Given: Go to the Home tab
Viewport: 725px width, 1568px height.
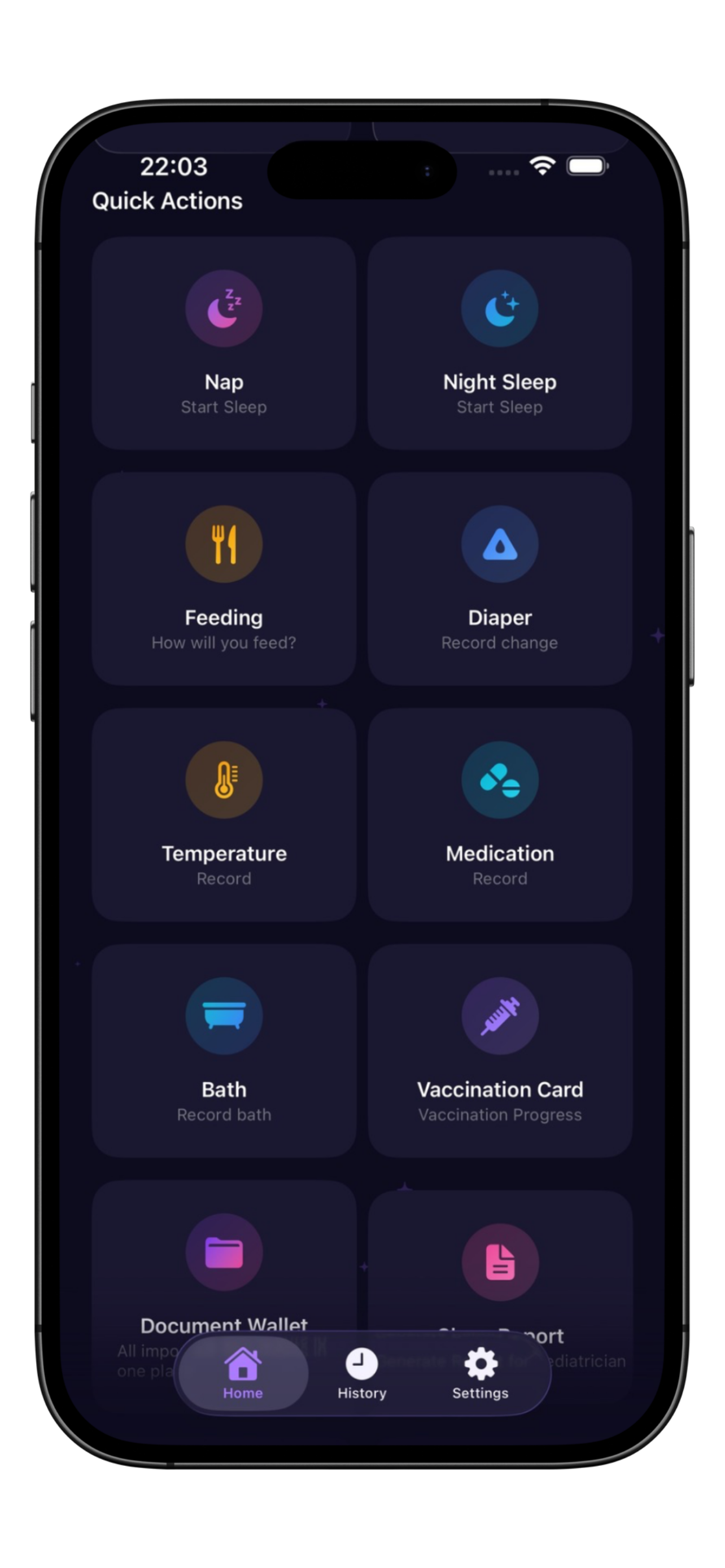Looking at the screenshot, I should [242, 1373].
